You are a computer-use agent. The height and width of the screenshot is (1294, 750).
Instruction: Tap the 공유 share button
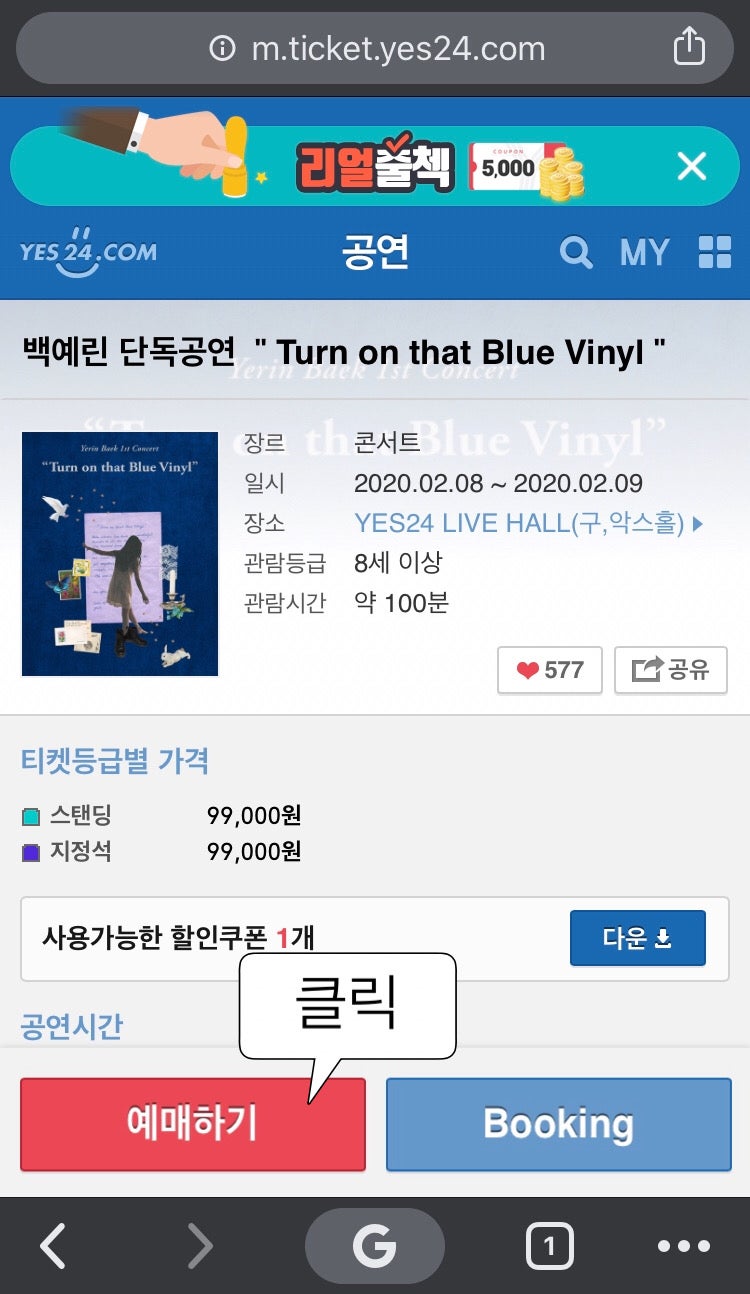click(x=671, y=670)
